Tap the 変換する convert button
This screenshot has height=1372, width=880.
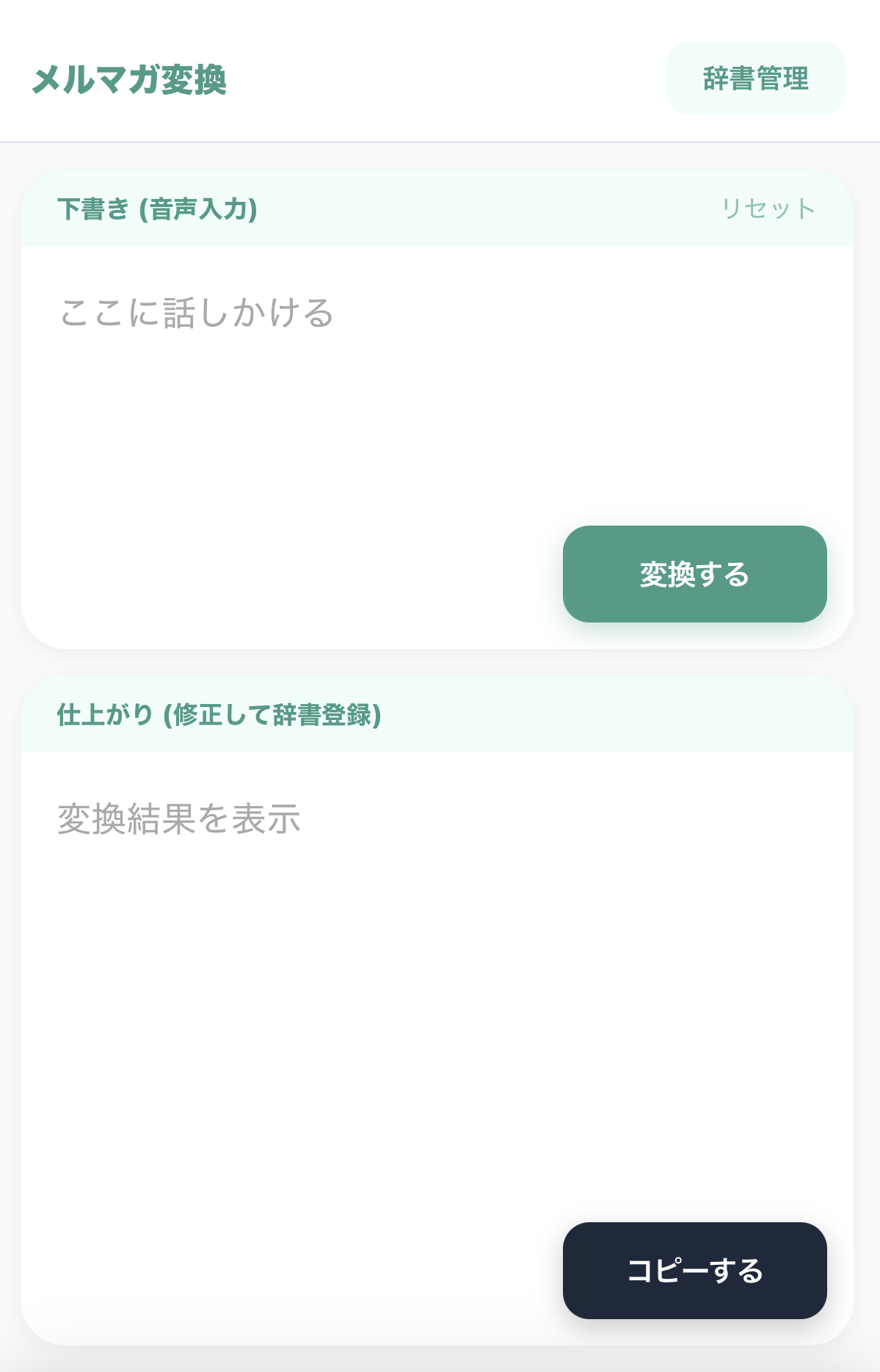click(x=694, y=574)
